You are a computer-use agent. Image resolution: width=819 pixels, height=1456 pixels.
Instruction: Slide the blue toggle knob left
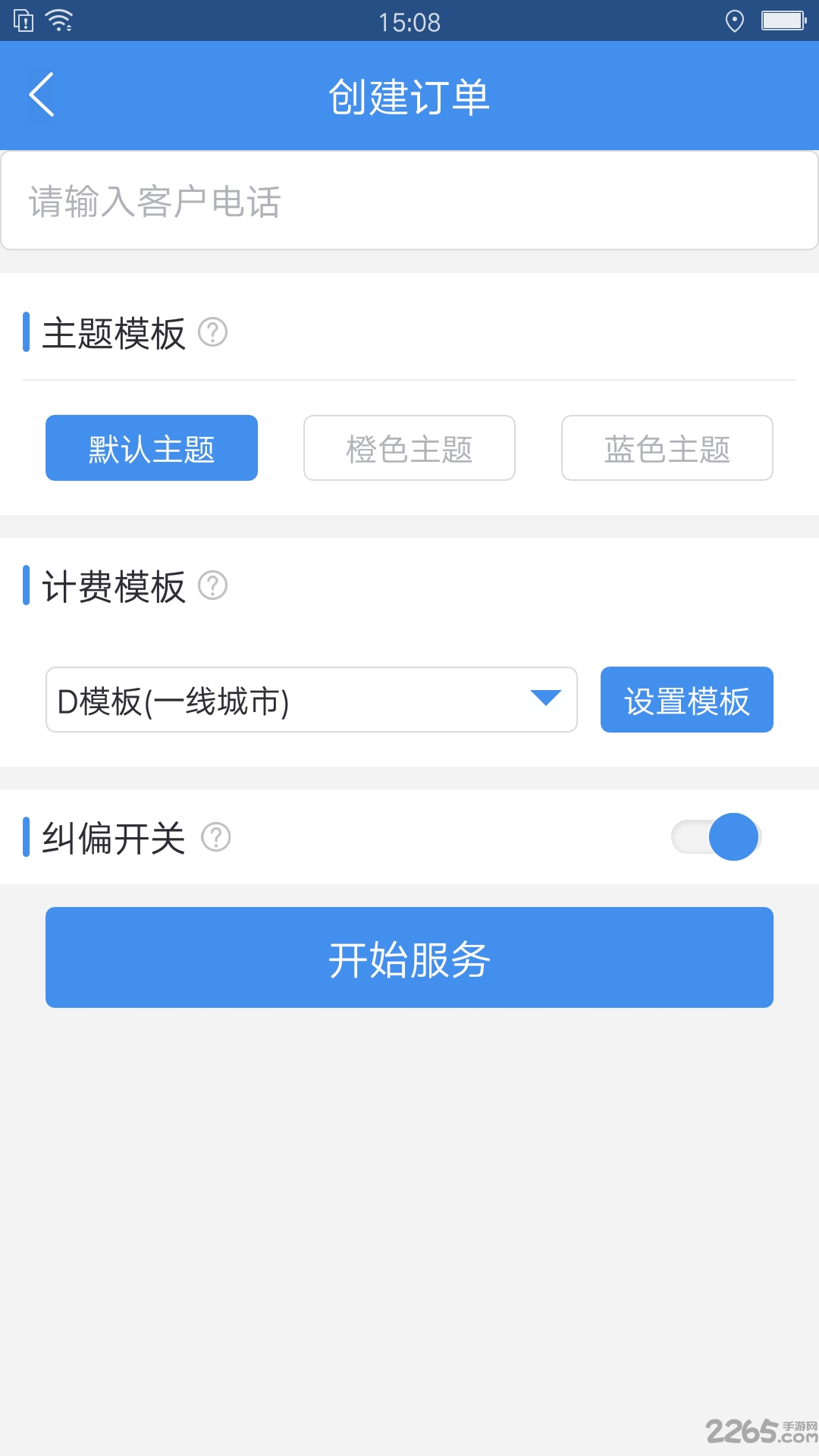(x=736, y=837)
